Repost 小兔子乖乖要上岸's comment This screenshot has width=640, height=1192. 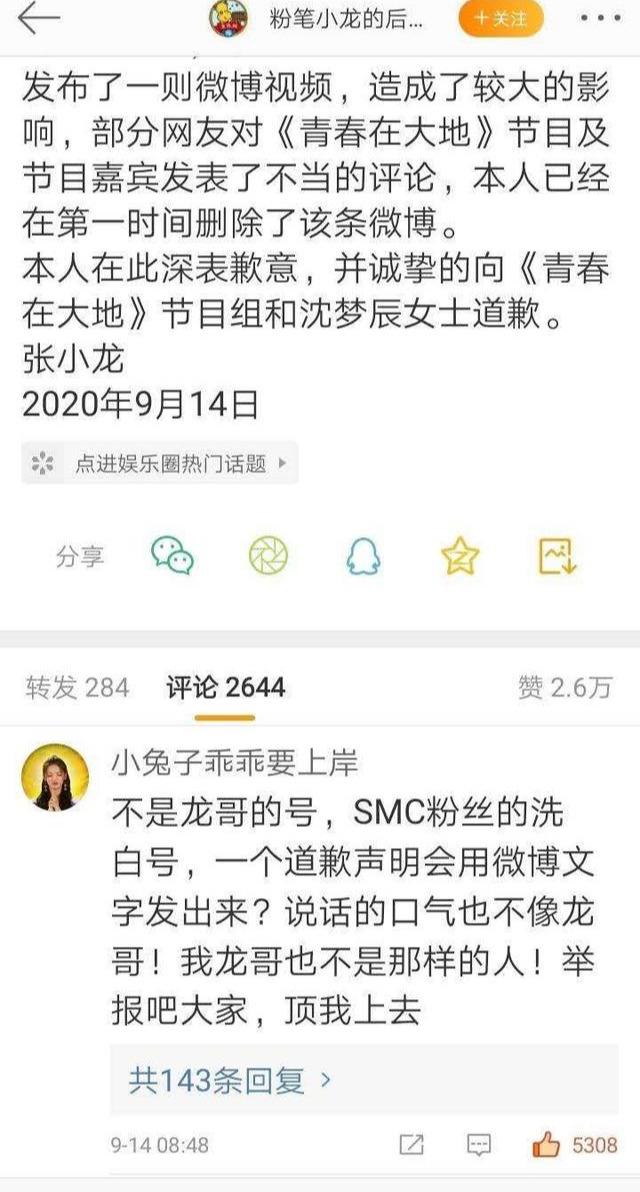[x=412, y=1144]
